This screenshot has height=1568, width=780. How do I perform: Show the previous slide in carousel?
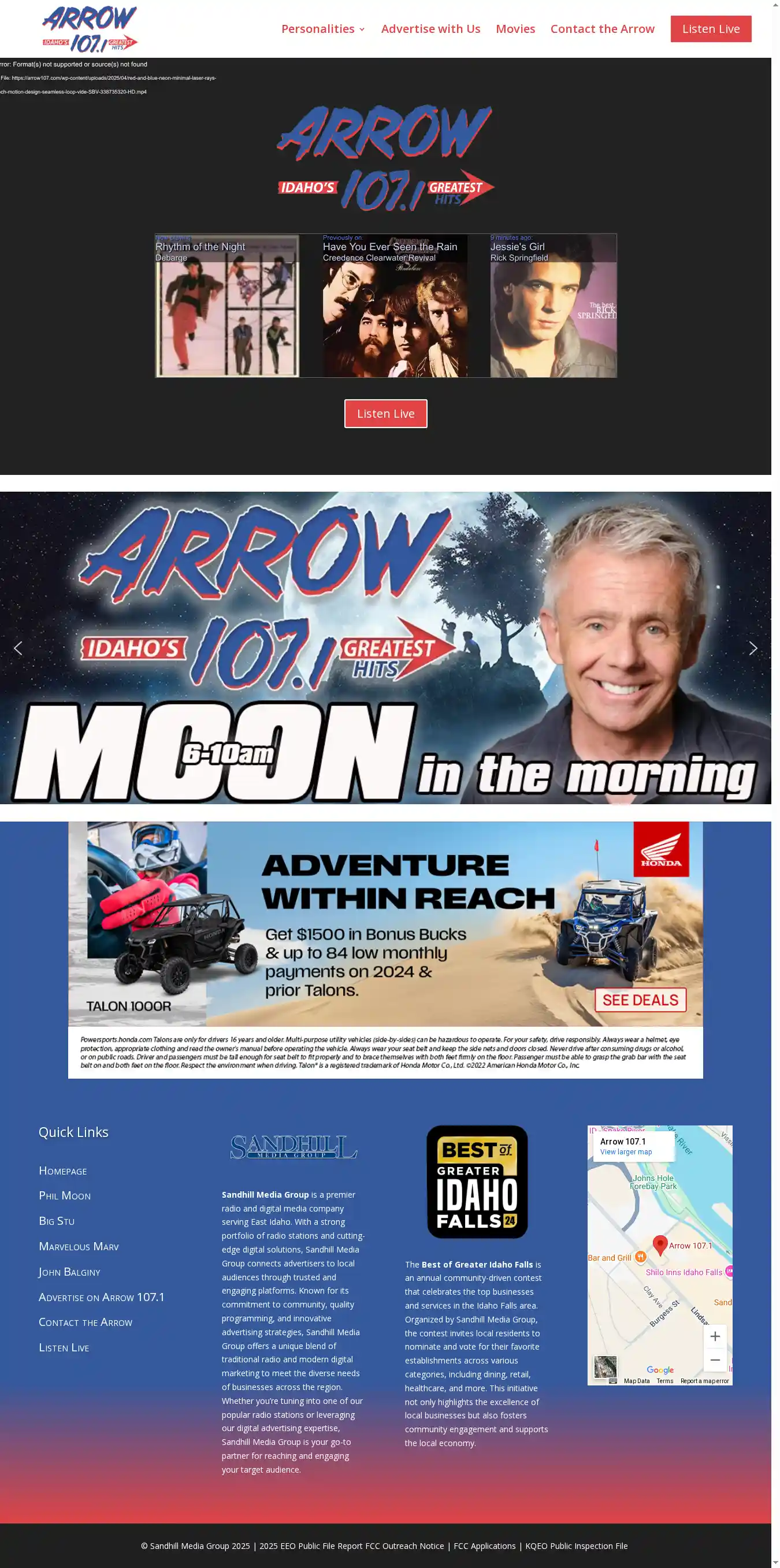point(18,648)
